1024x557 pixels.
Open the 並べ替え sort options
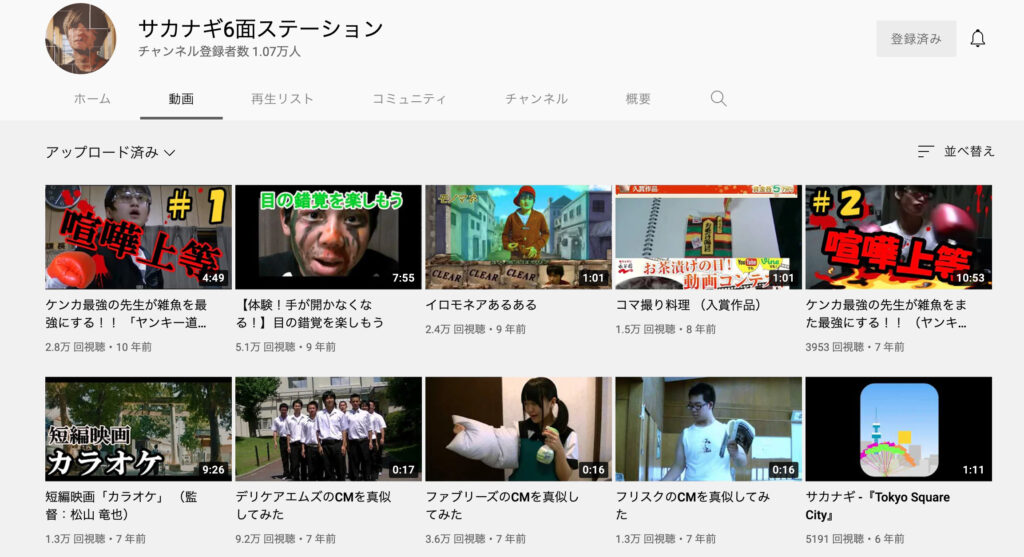point(956,151)
